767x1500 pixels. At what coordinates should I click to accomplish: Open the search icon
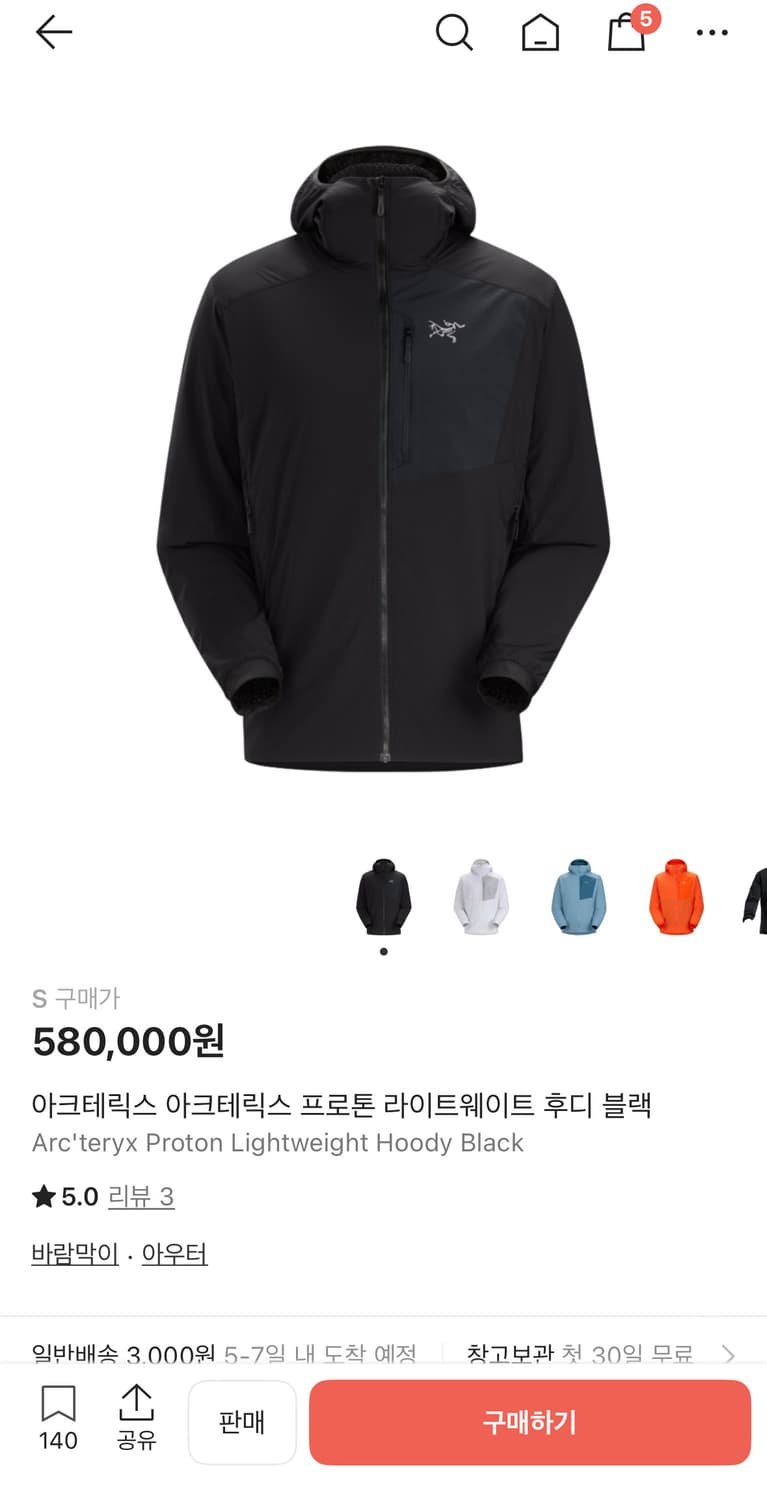pyautogui.click(x=455, y=32)
